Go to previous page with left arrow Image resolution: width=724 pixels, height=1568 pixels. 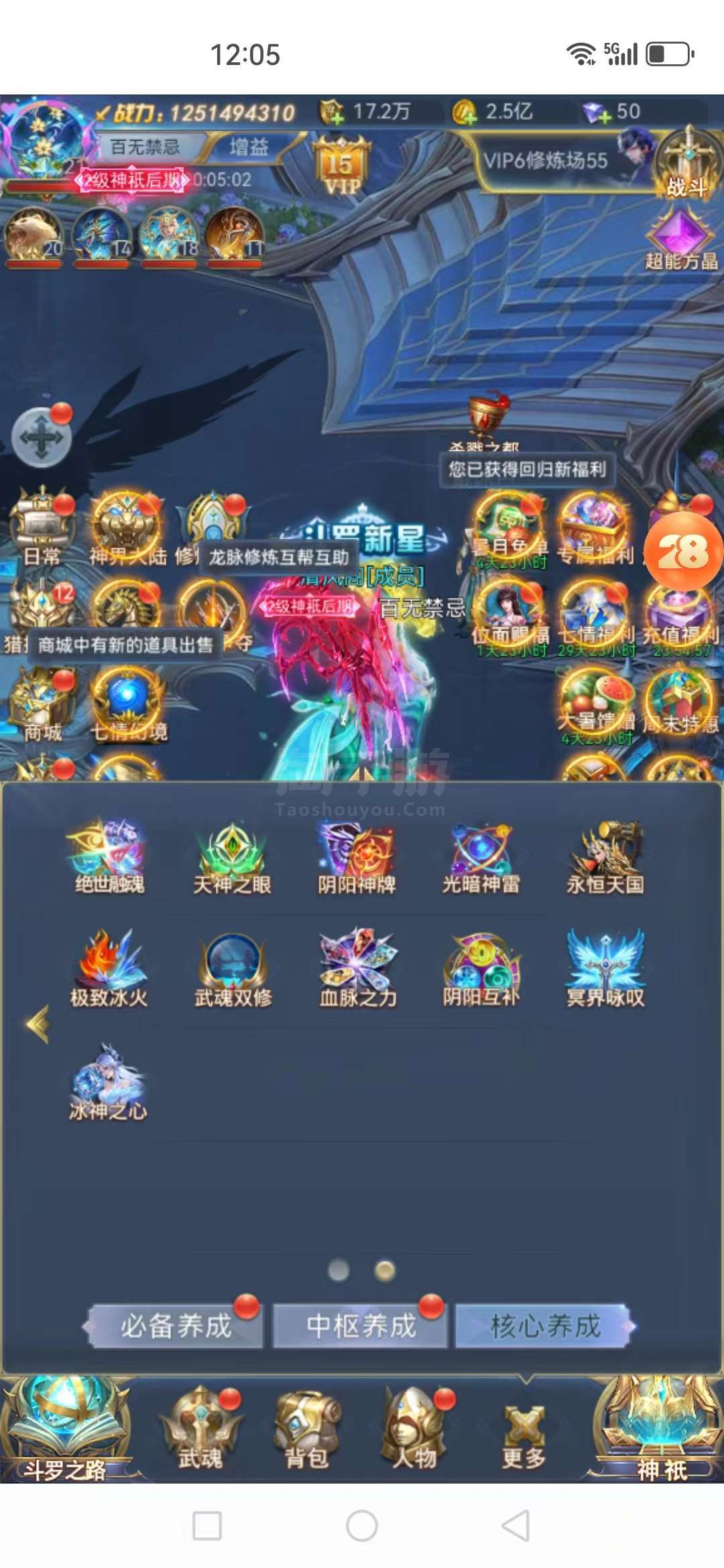point(38,1024)
